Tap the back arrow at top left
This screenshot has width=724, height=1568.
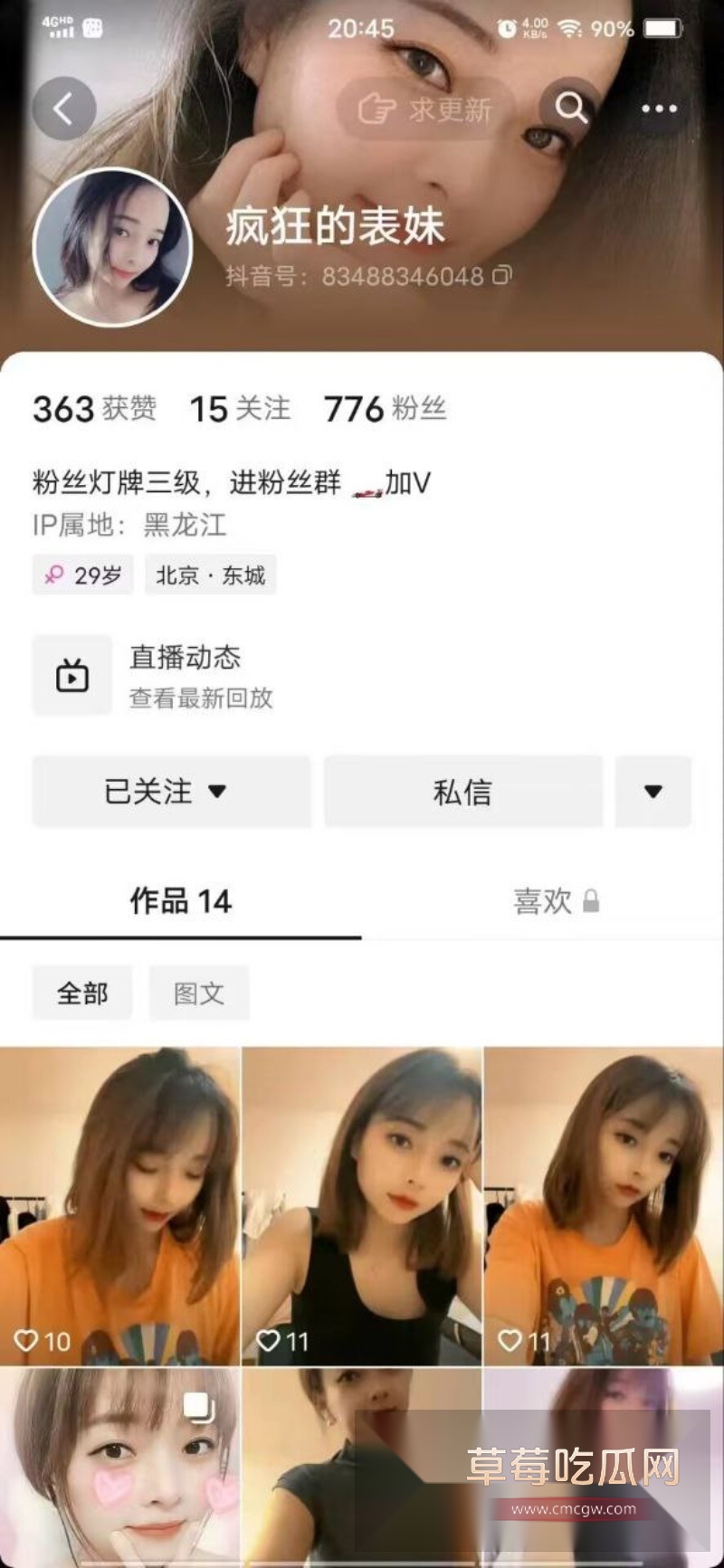[63, 107]
